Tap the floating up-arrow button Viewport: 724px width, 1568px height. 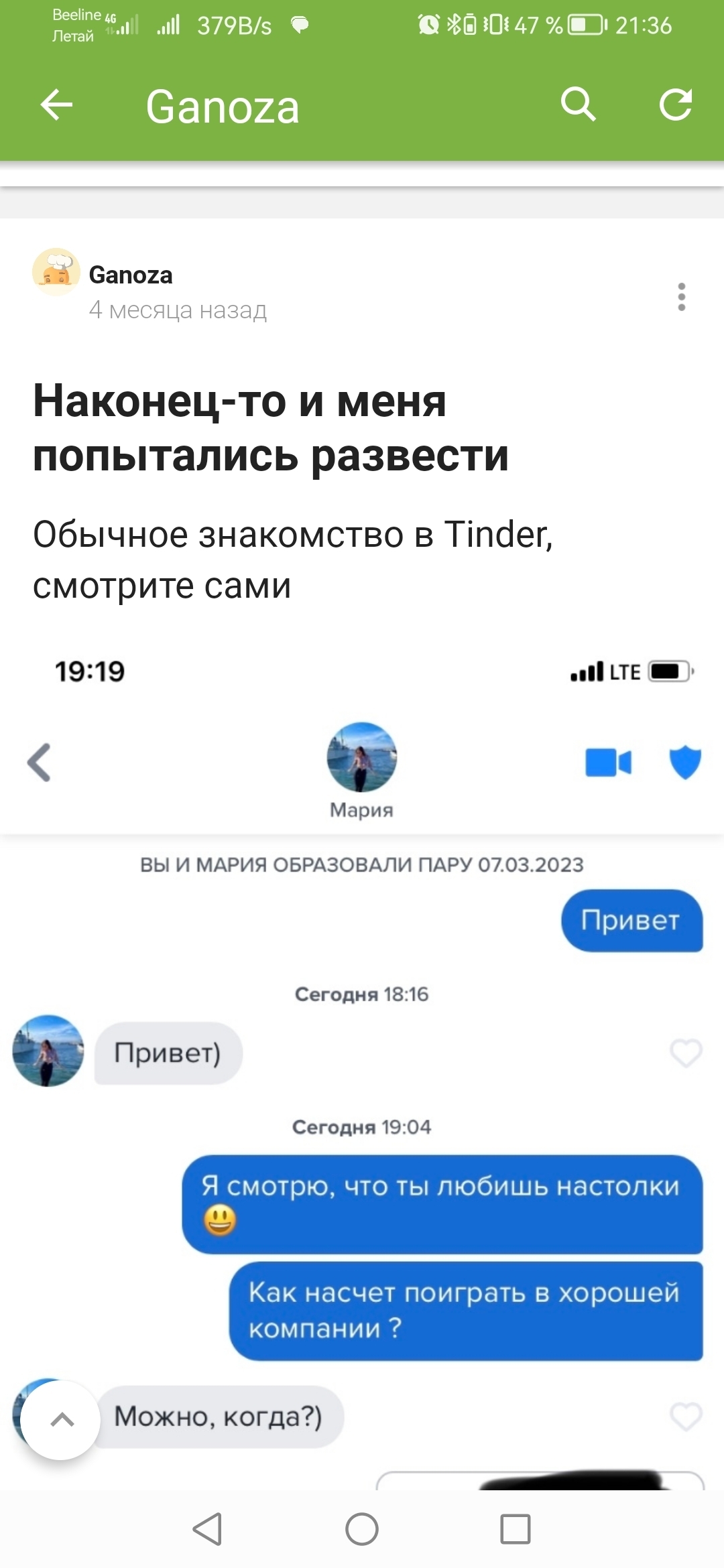61,1418
